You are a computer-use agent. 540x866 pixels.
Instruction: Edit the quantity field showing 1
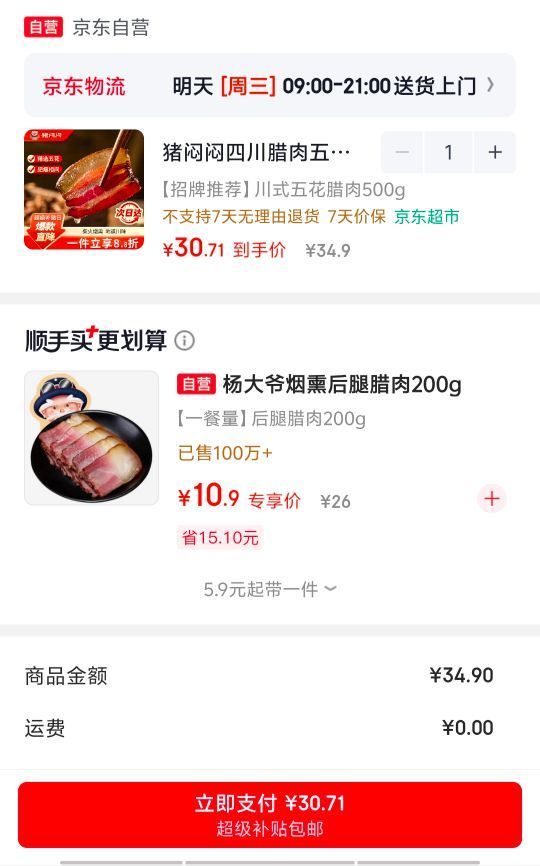click(448, 152)
